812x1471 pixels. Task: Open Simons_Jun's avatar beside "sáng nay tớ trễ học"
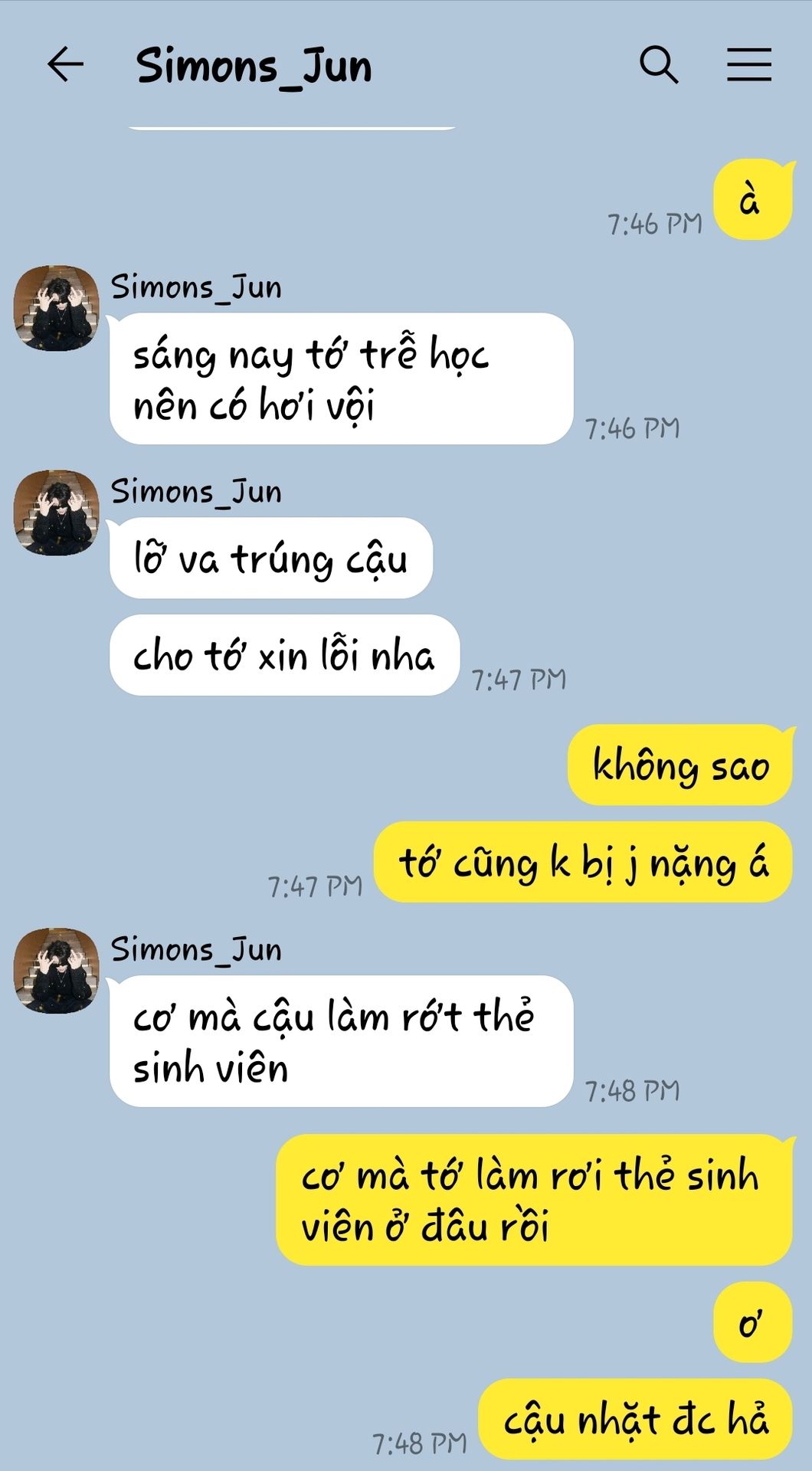point(57,308)
